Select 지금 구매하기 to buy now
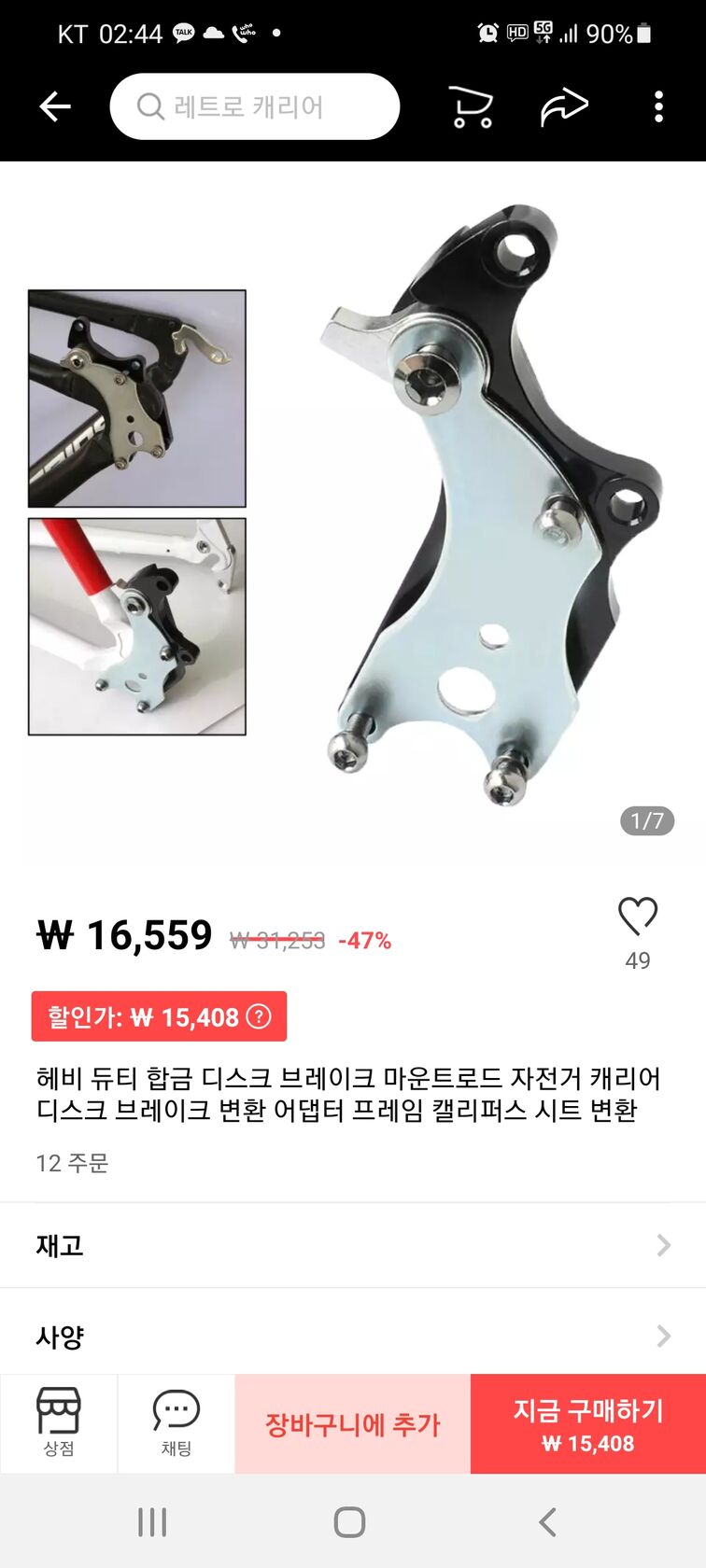Screen dimensions: 706x1568 [587, 1424]
